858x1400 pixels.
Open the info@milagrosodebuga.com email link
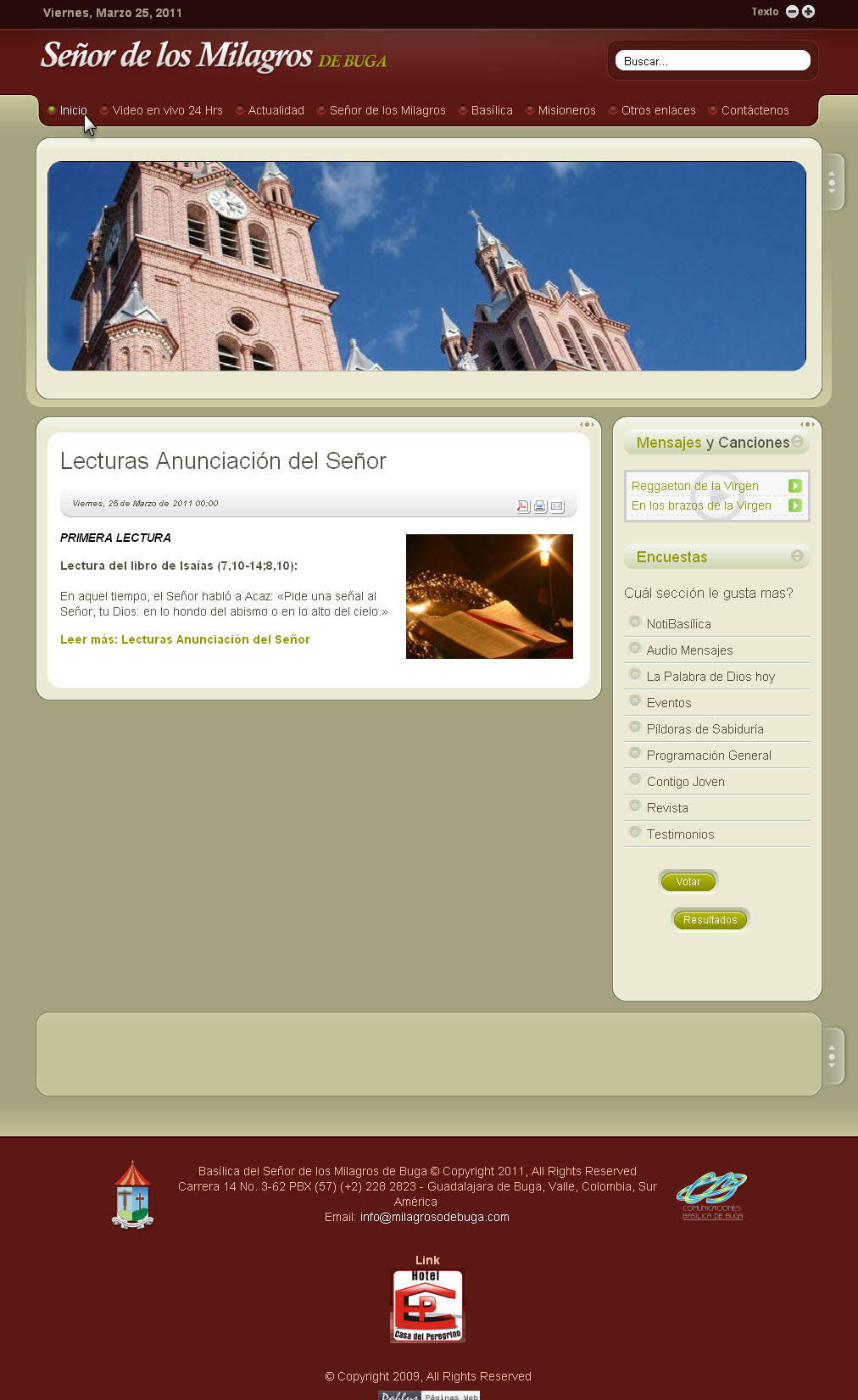tap(435, 1217)
